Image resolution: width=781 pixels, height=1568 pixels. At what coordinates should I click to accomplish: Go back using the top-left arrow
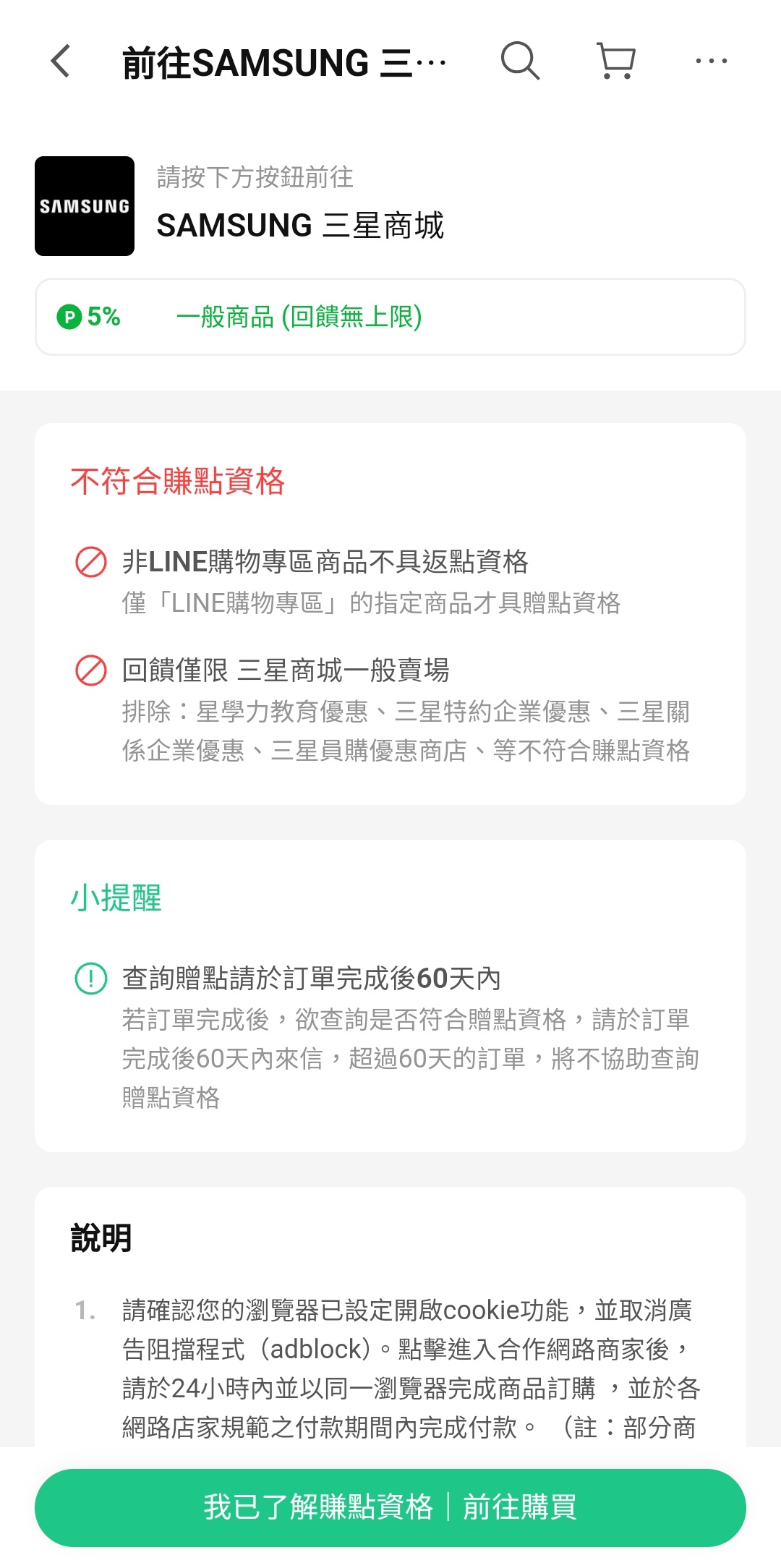point(61,61)
